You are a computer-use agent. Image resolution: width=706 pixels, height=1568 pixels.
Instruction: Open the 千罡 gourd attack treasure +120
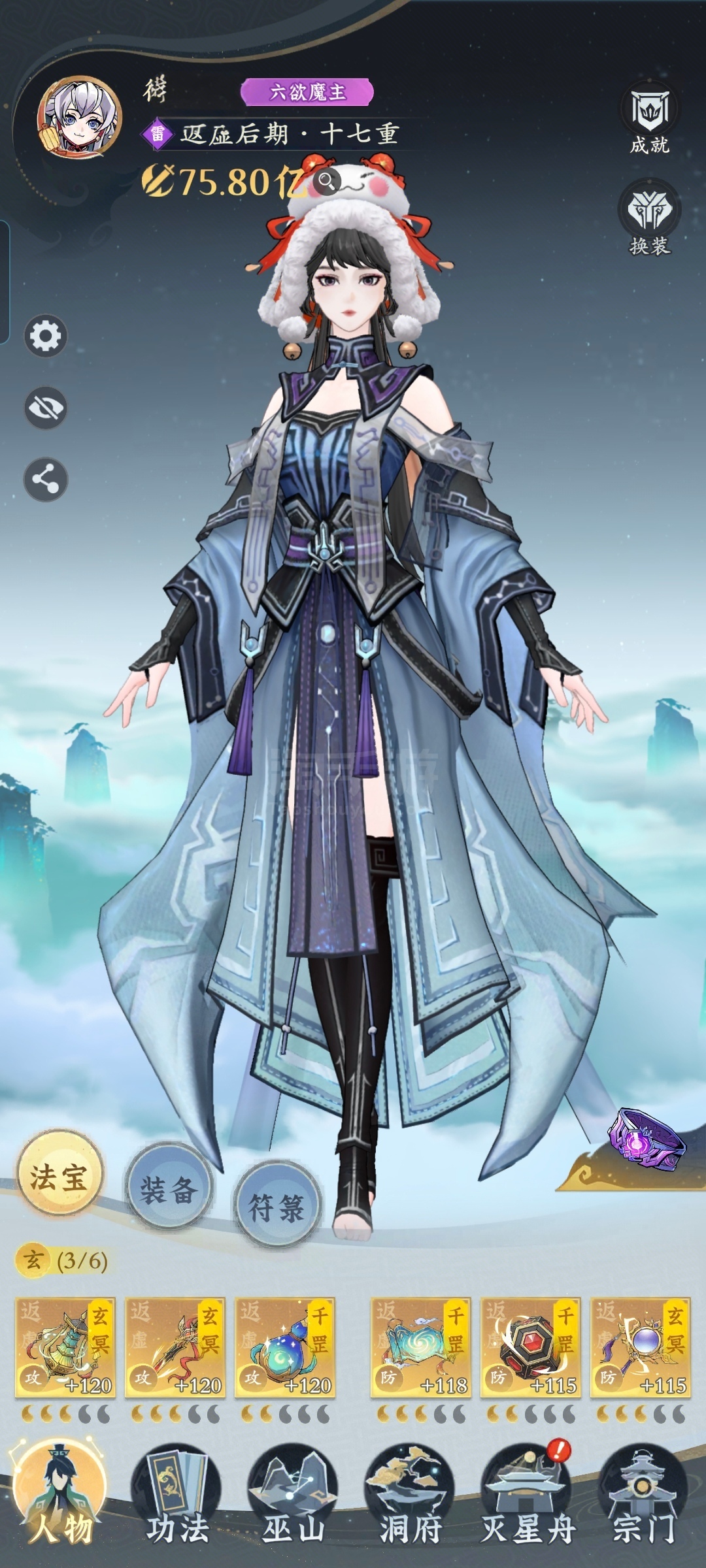click(285, 1347)
